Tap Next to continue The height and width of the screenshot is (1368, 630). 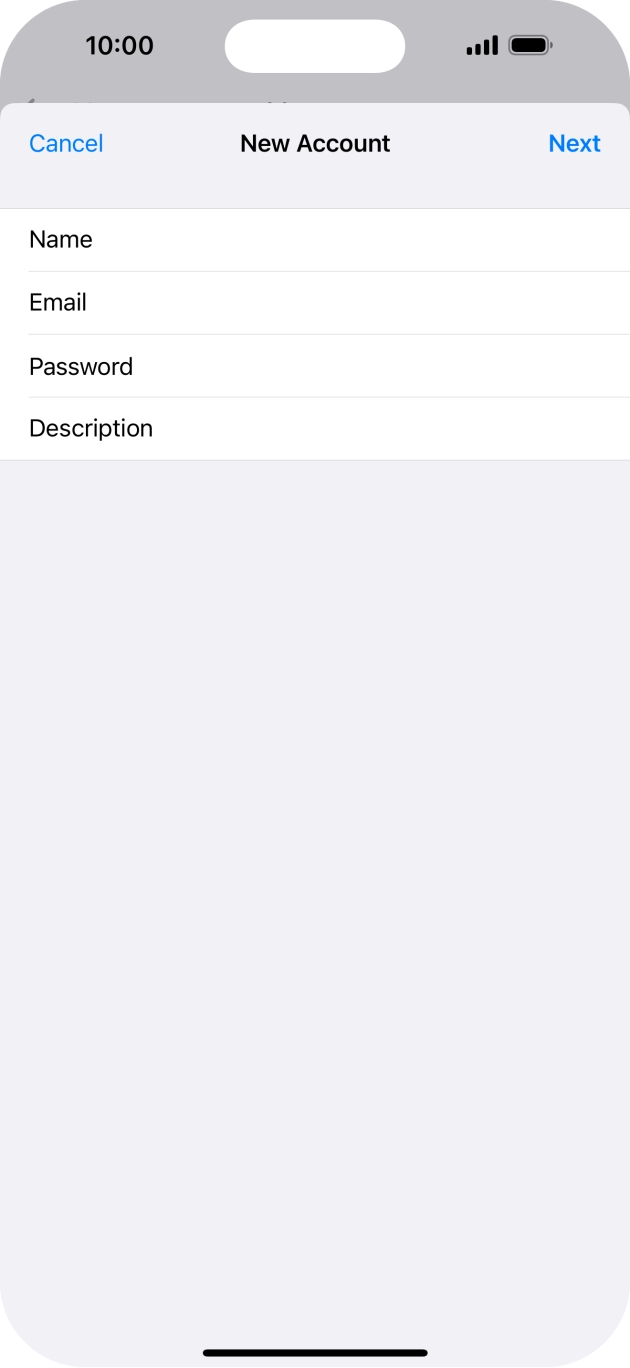(x=574, y=143)
